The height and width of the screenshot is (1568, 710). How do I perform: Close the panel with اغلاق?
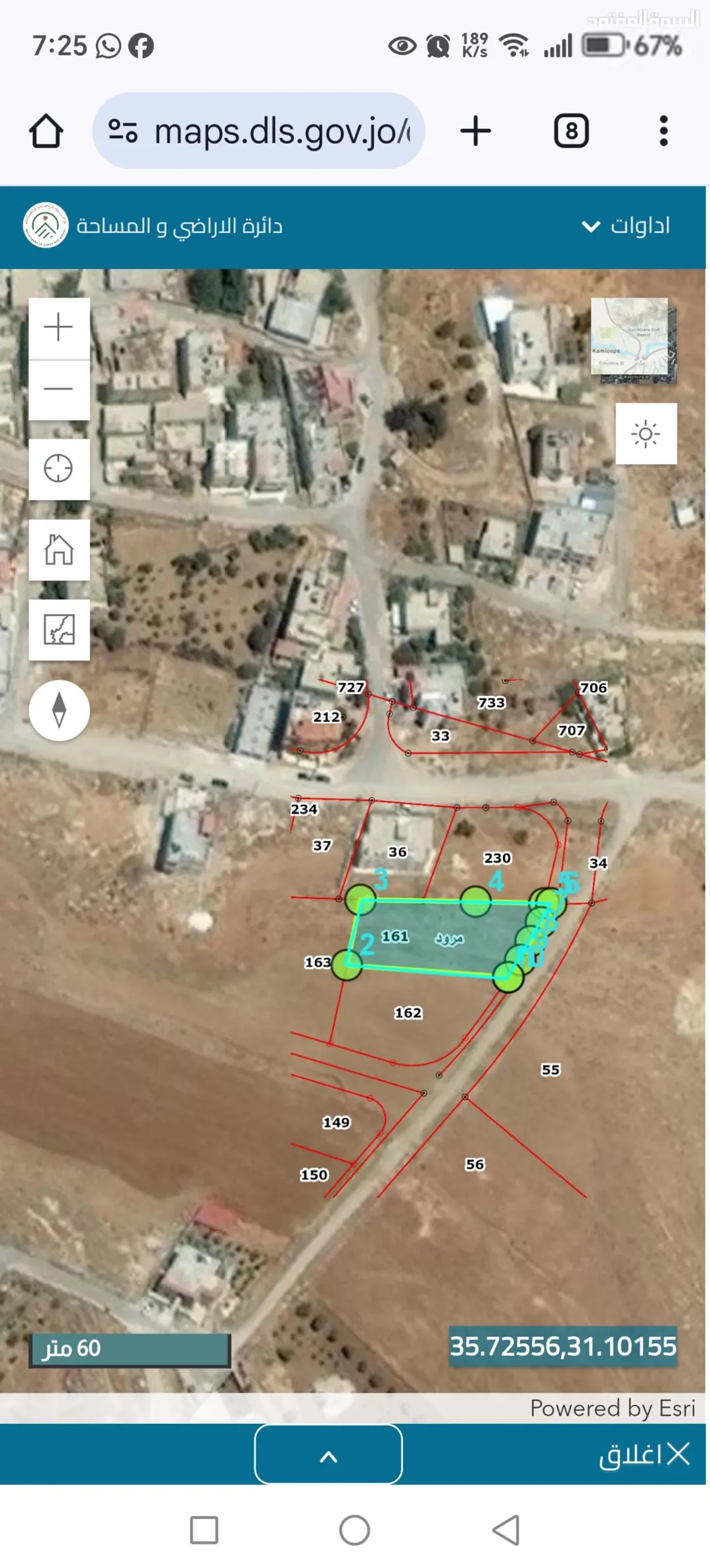point(644,1454)
